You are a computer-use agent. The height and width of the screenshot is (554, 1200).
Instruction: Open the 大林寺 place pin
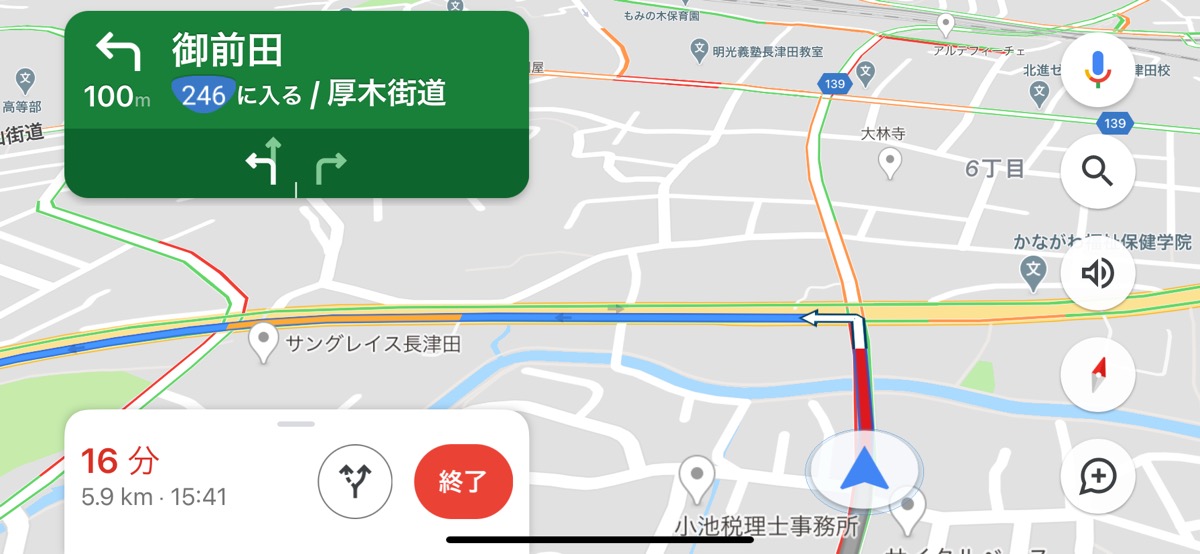[890, 162]
